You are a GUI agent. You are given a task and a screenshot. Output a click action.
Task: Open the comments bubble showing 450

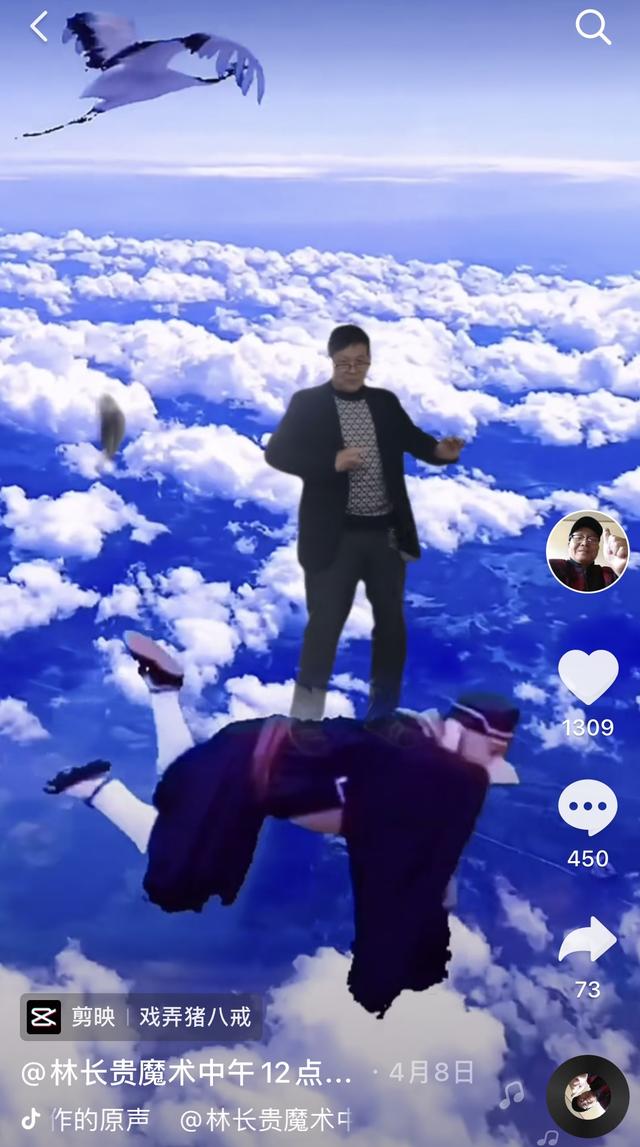[587, 808]
